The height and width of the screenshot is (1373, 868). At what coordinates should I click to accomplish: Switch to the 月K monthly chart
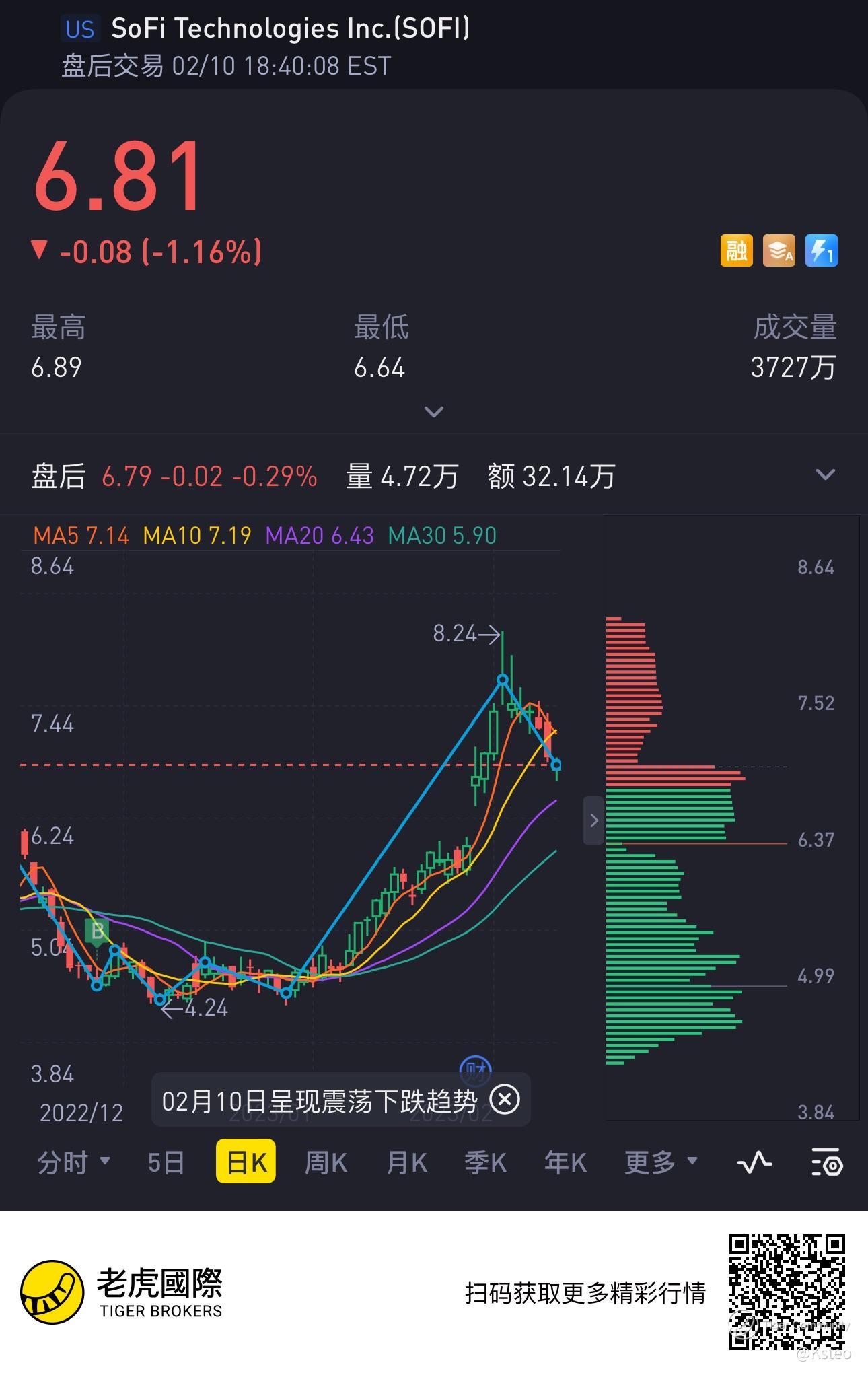[x=406, y=1162]
